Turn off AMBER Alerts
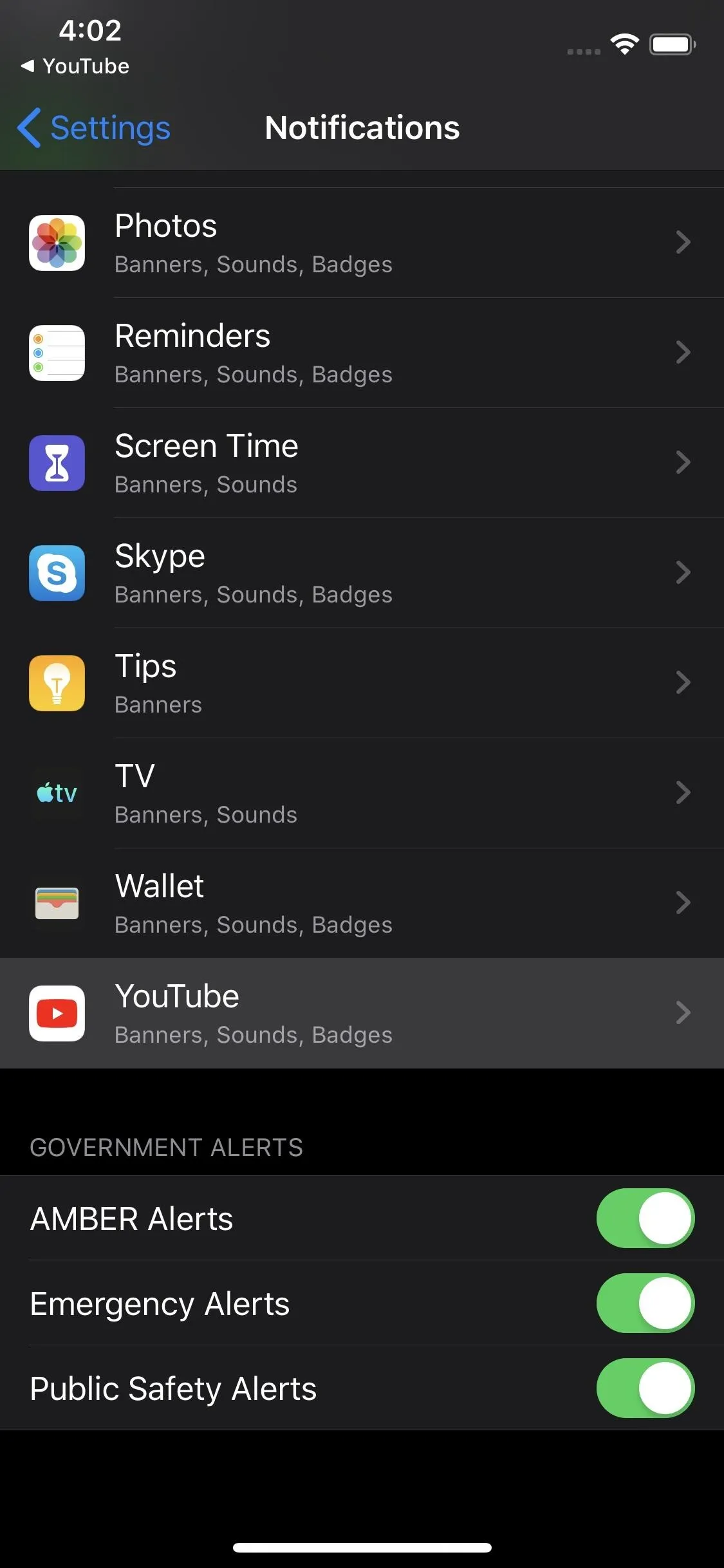This screenshot has height=1568, width=724. point(645,1218)
